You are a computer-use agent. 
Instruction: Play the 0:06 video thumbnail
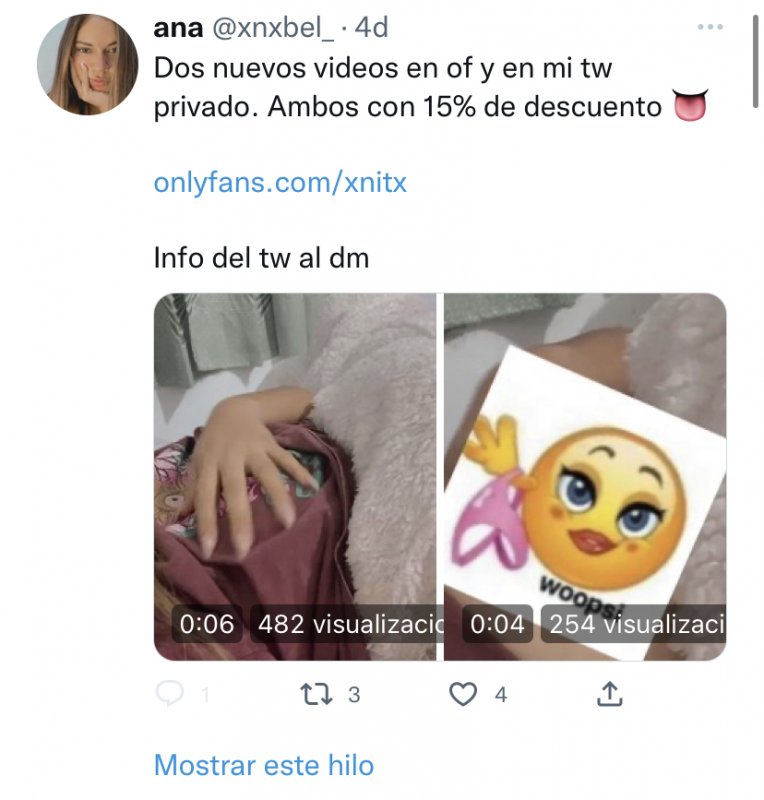pyautogui.click(x=295, y=475)
